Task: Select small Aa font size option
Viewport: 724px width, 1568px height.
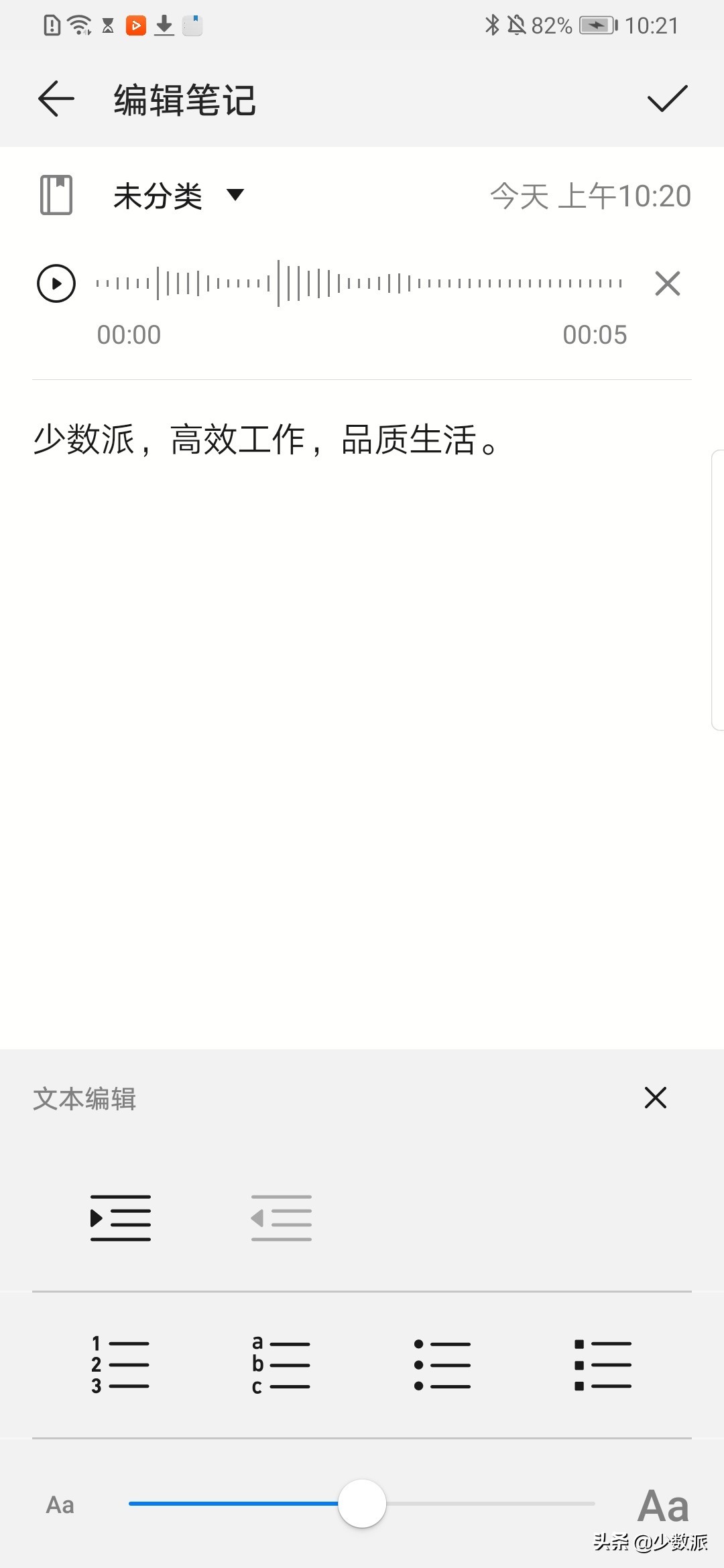Action: pos(60,1504)
